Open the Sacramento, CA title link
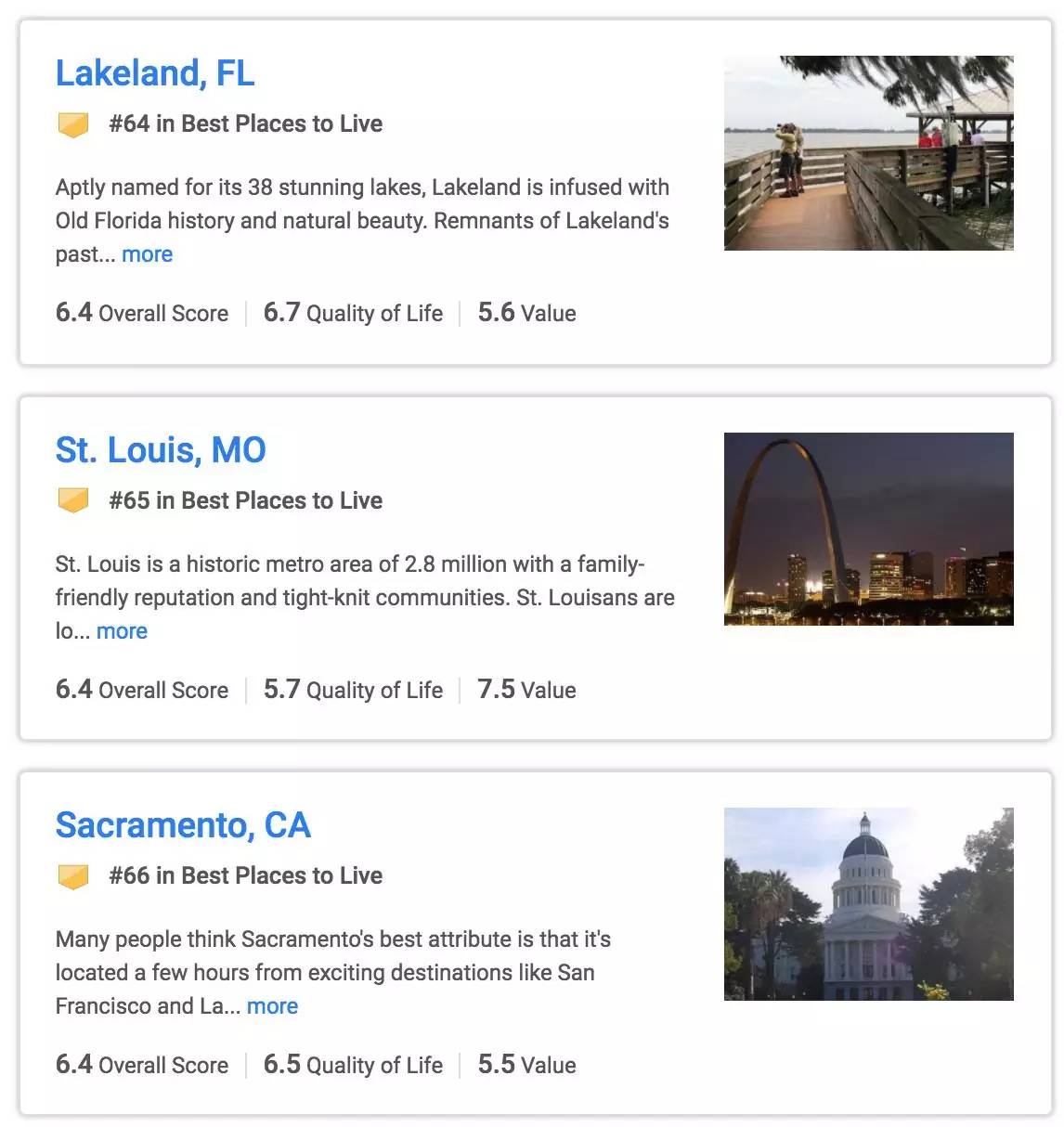1064x1127 pixels. [183, 825]
